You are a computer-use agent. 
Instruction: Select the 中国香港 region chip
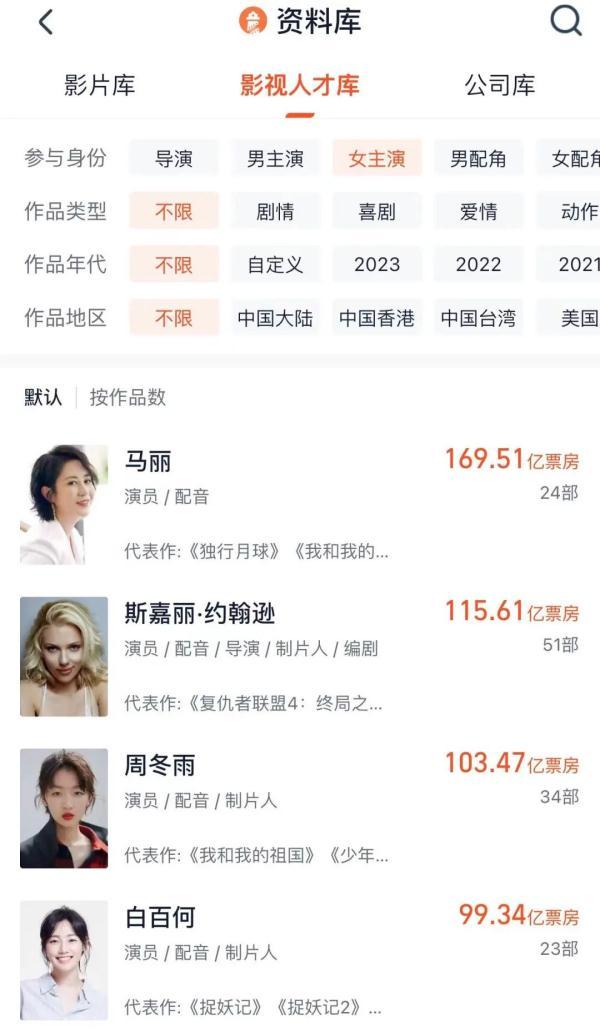377,319
